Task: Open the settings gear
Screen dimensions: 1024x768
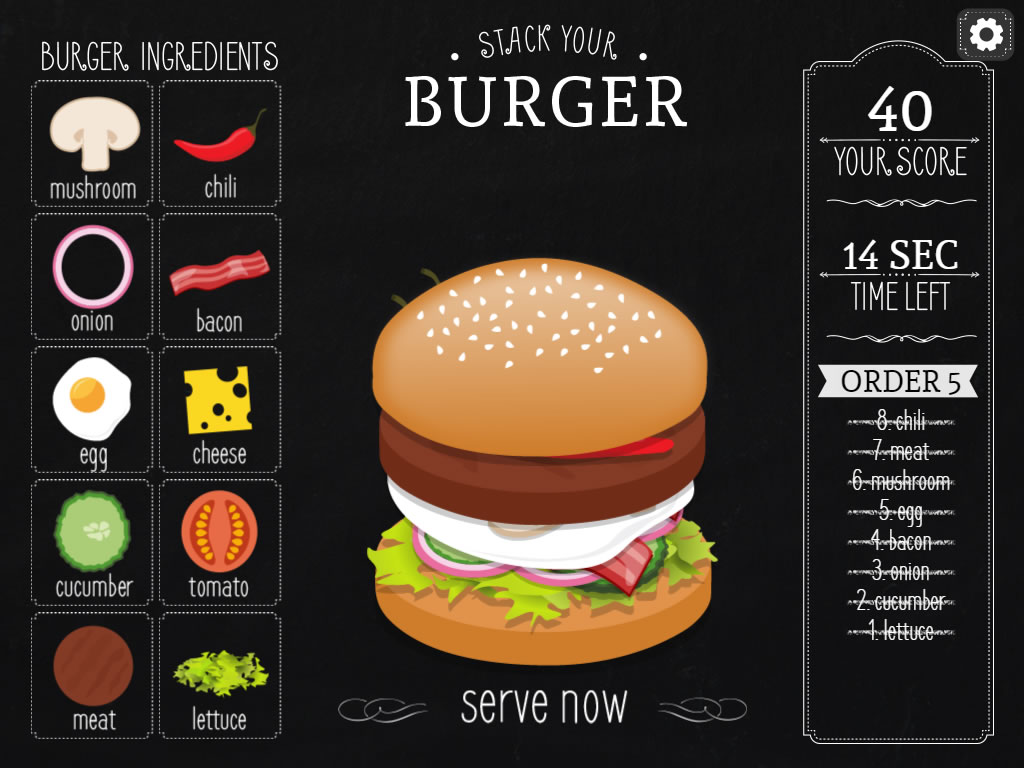Action: (x=985, y=36)
